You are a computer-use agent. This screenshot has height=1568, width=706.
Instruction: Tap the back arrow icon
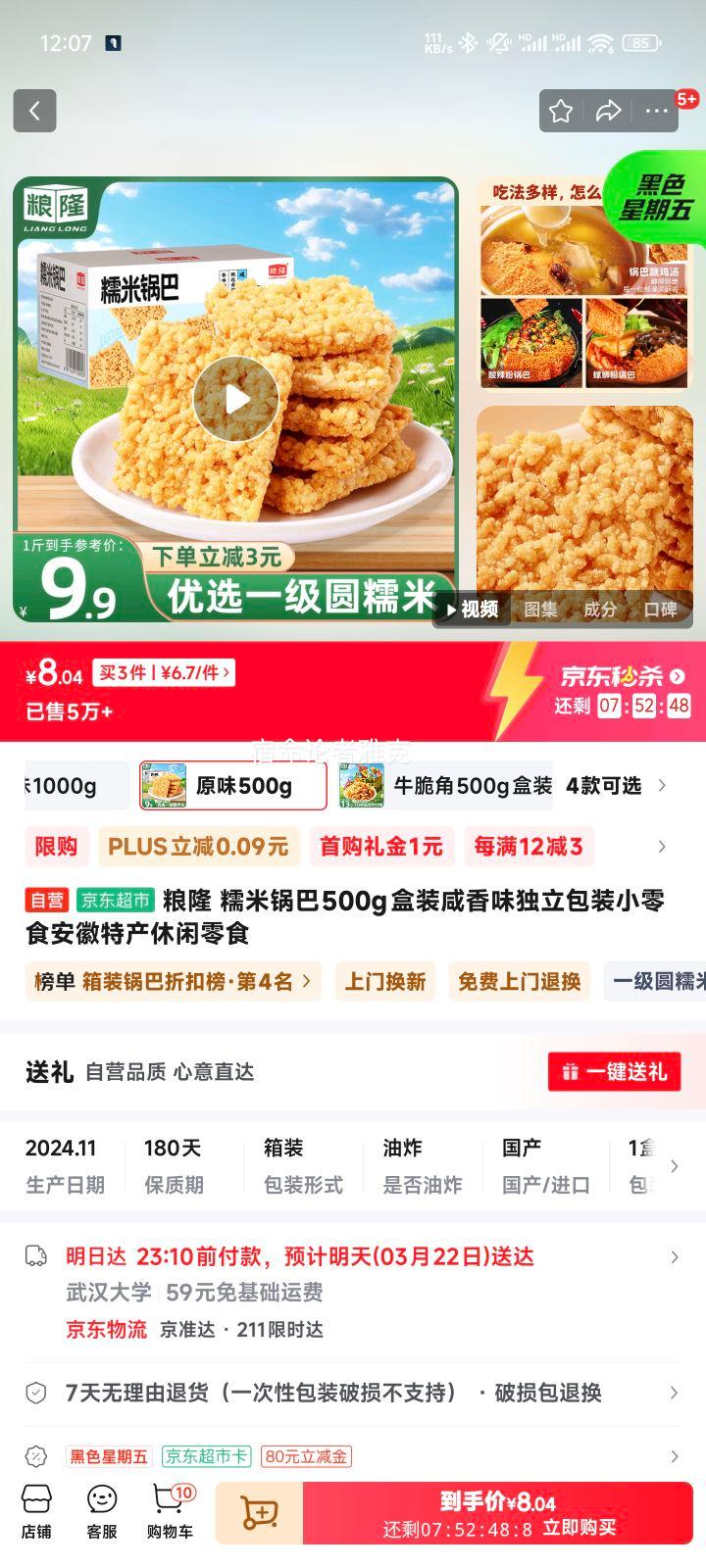point(35,111)
